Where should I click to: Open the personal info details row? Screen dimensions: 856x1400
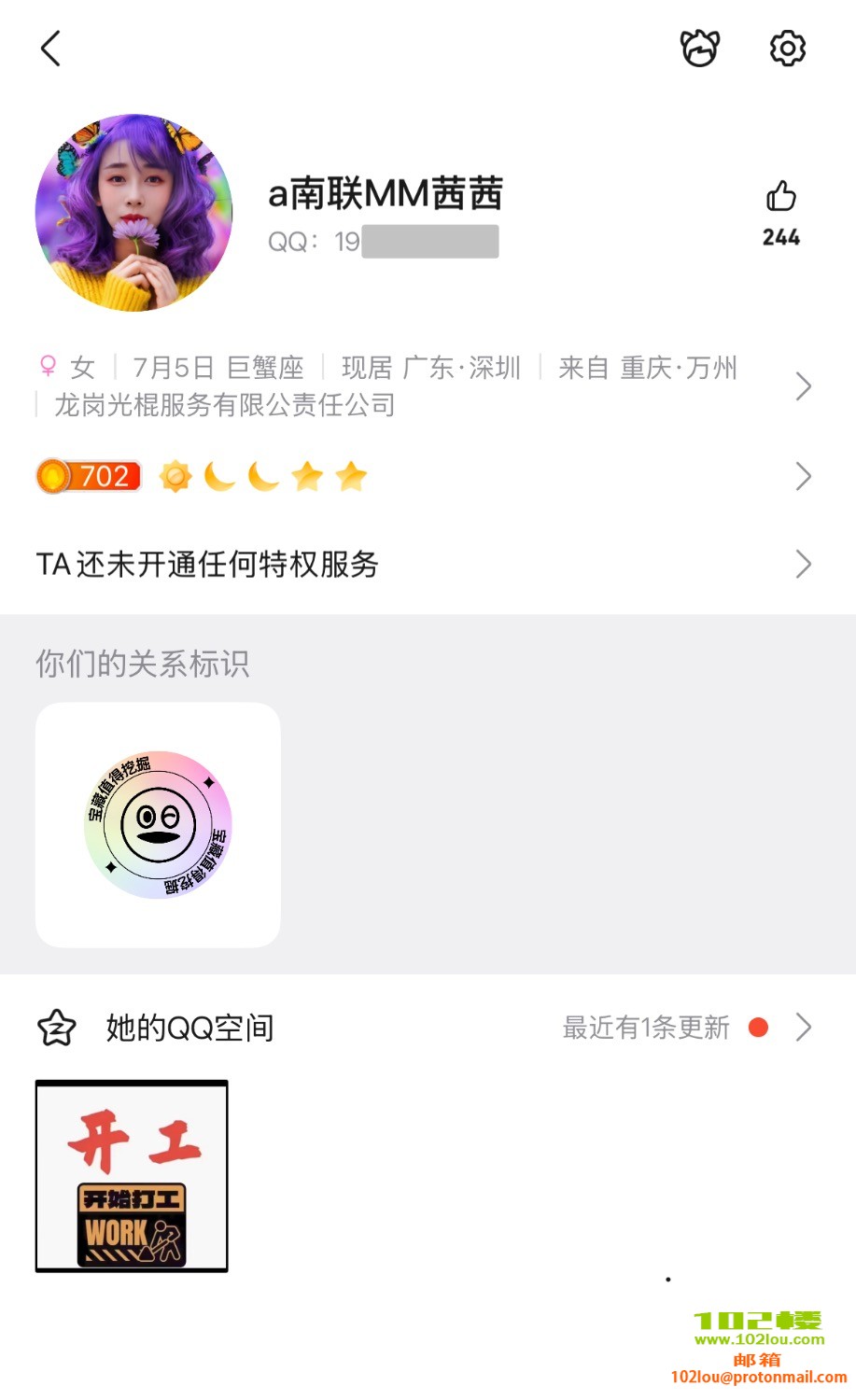click(x=420, y=386)
